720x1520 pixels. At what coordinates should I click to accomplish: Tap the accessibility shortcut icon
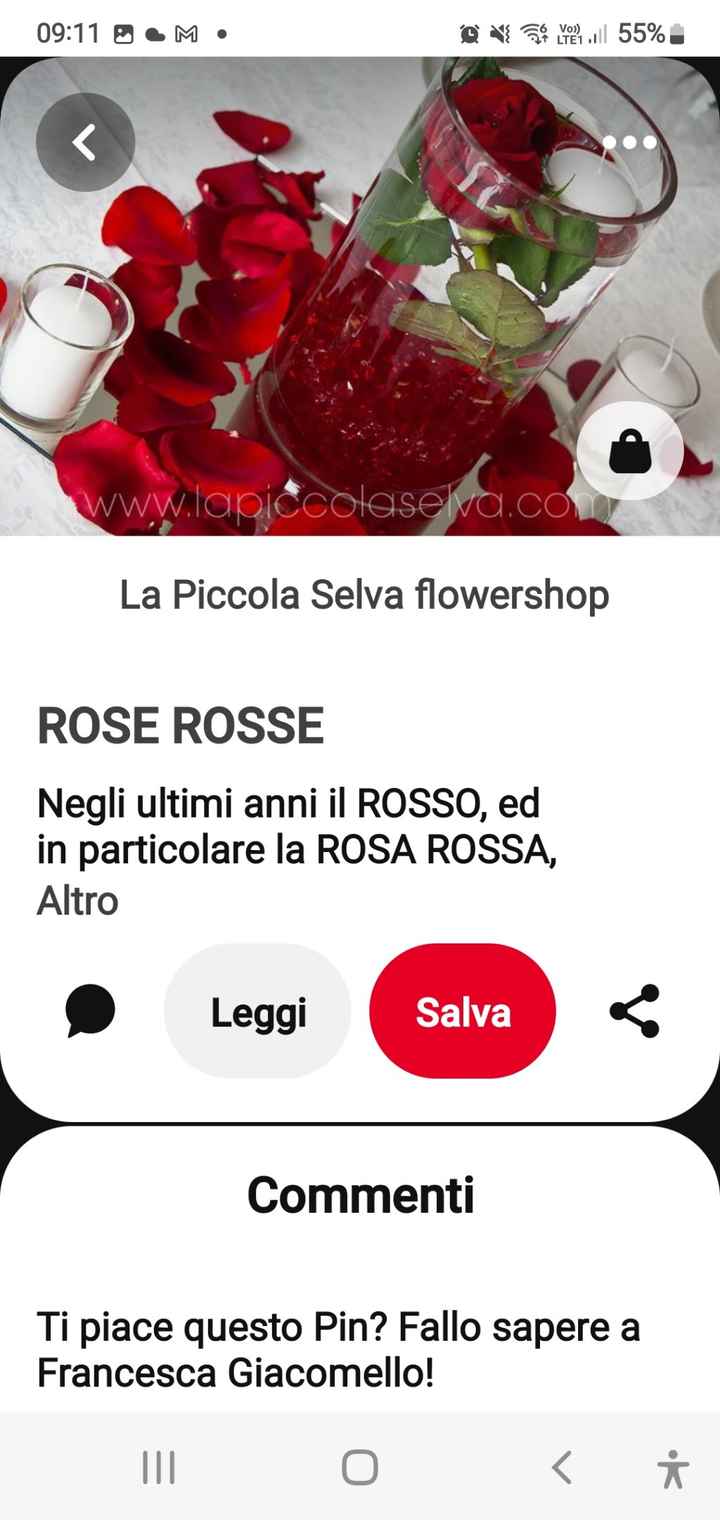[x=674, y=1468]
